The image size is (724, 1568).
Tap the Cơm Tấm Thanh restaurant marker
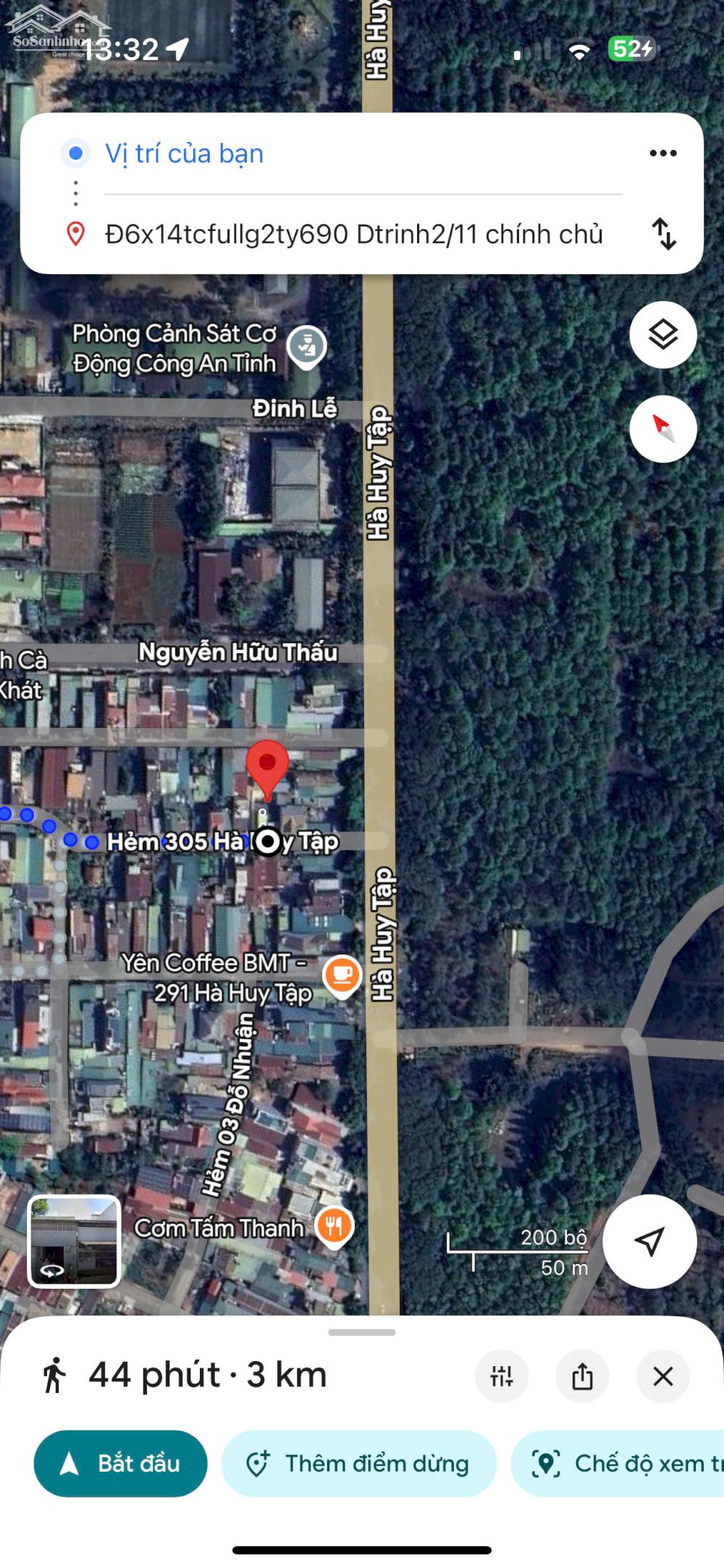pos(334,1227)
